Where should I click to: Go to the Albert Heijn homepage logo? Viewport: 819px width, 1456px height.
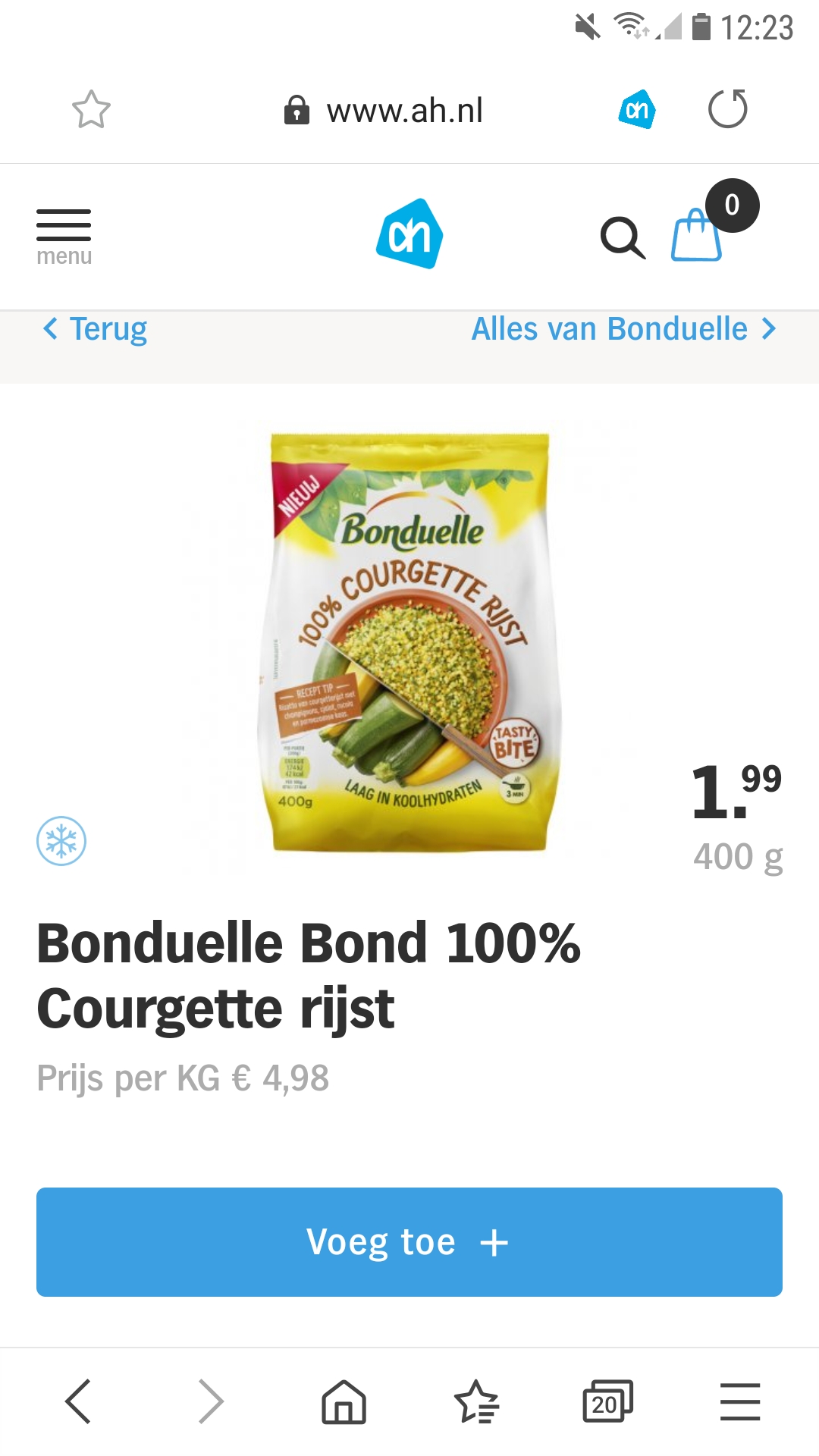pos(409,234)
